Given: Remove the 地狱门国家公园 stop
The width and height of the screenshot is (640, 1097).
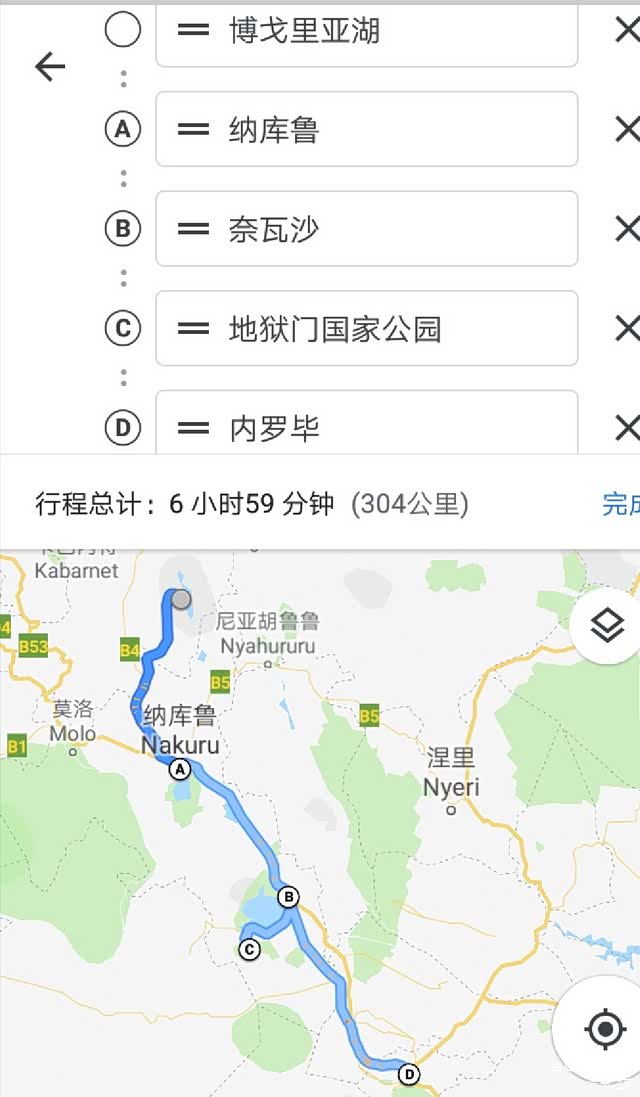Looking at the screenshot, I should point(626,329).
